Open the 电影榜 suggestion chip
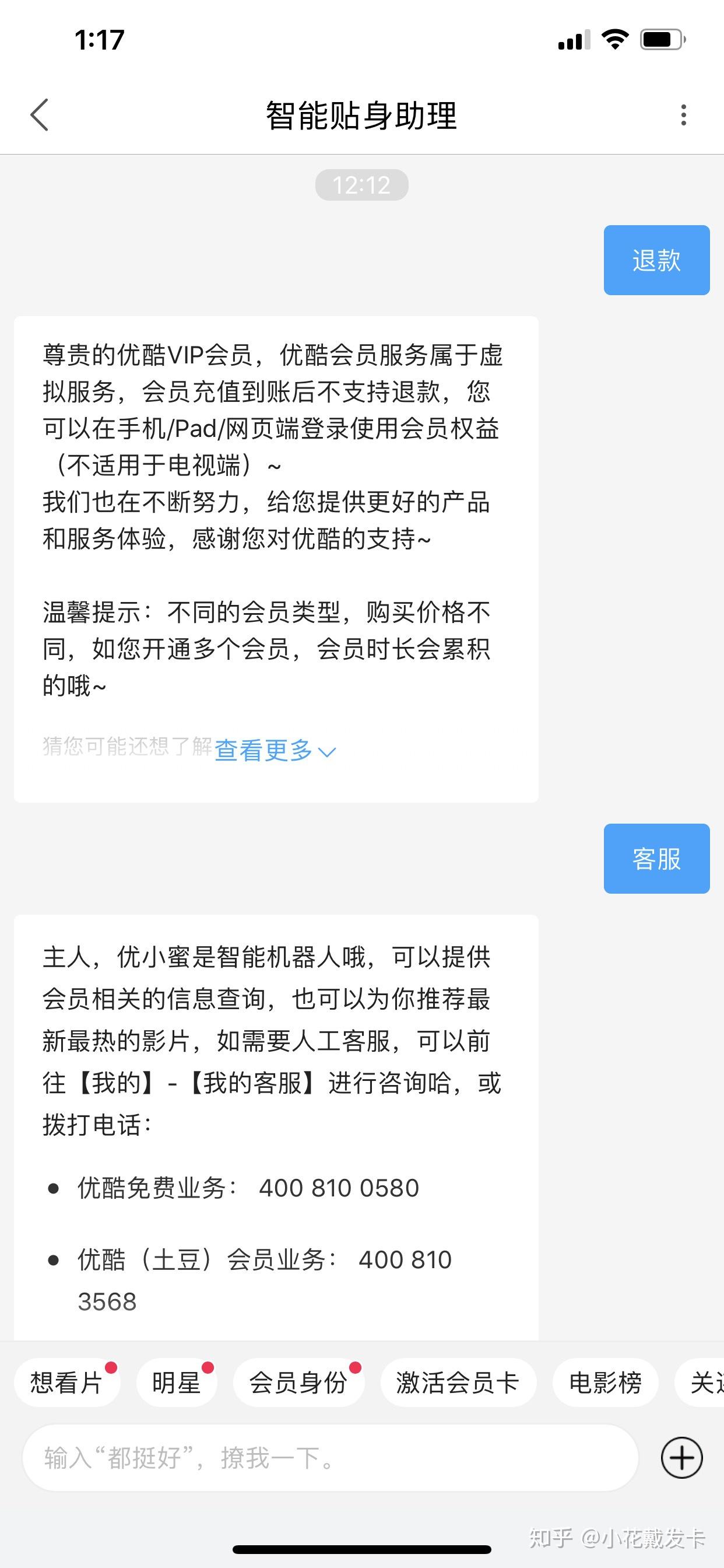 click(x=605, y=1384)
